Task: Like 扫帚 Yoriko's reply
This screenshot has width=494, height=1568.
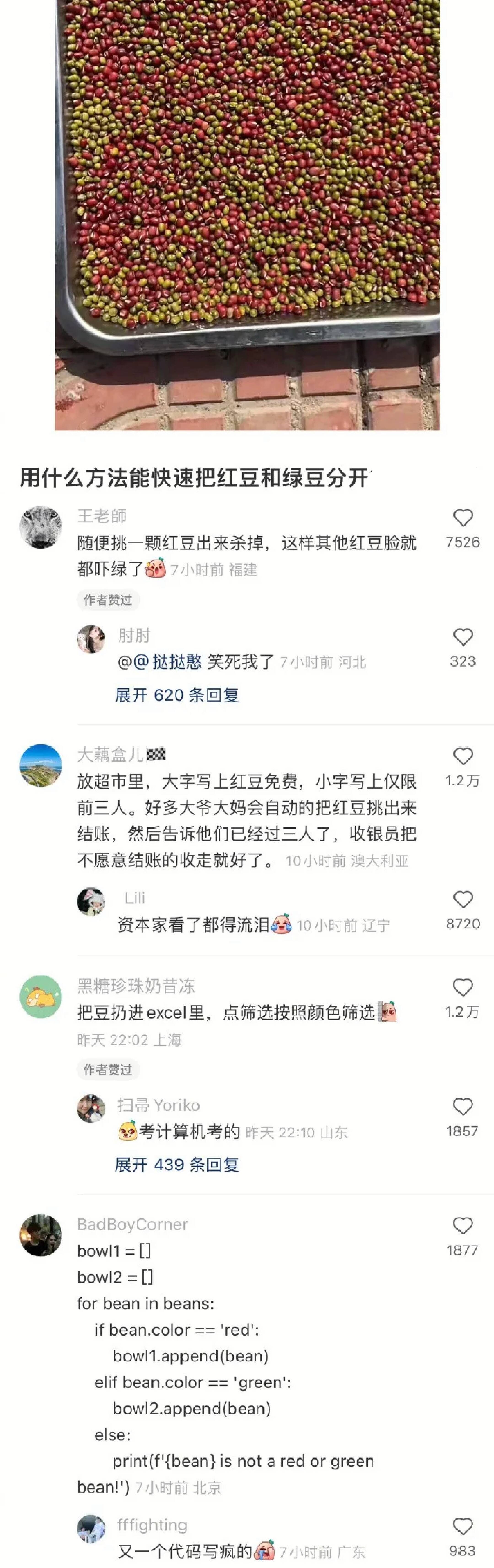Action: click(463, 1107)
